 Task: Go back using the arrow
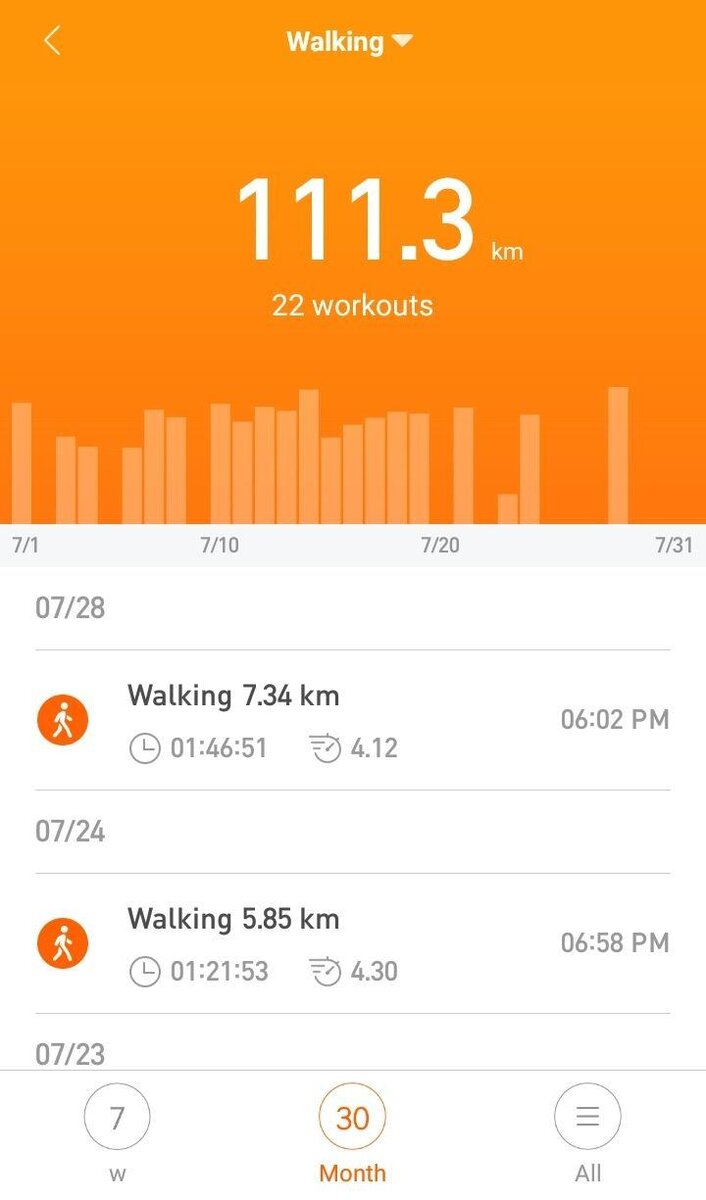[52, 42]
